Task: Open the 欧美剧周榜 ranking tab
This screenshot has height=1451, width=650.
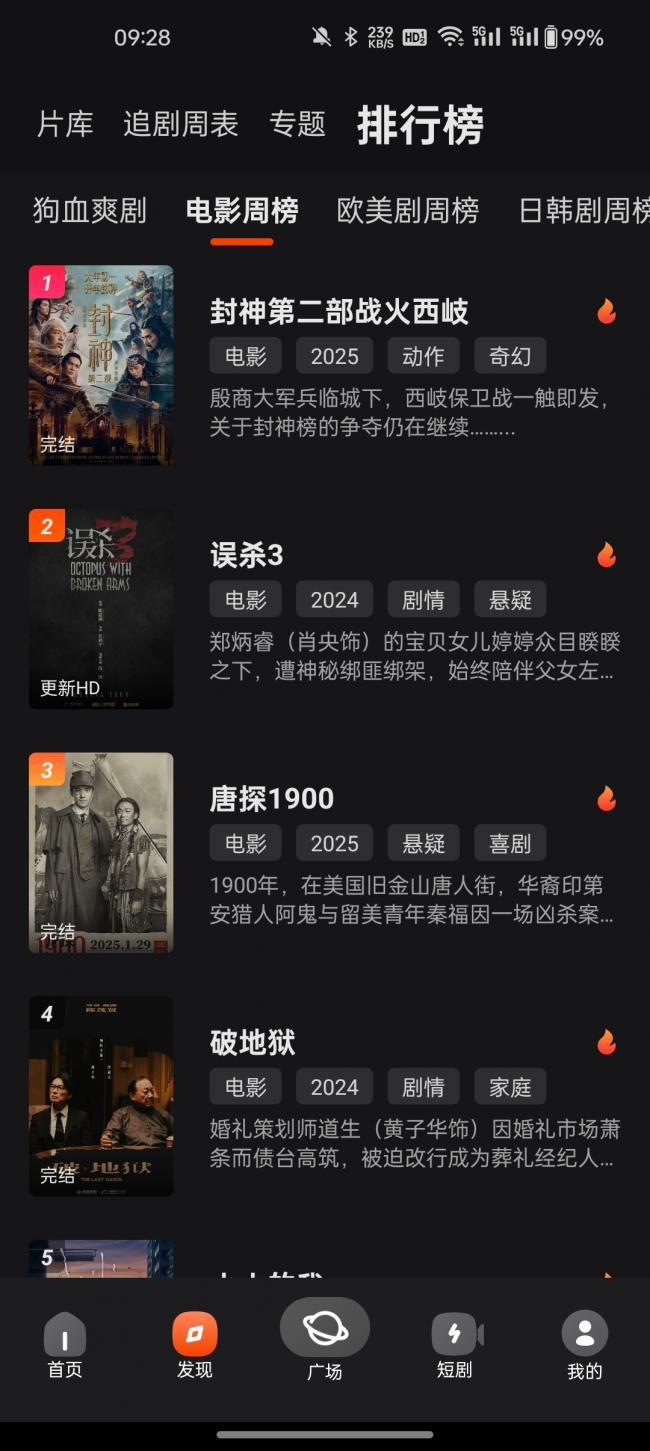Action: 408,210
